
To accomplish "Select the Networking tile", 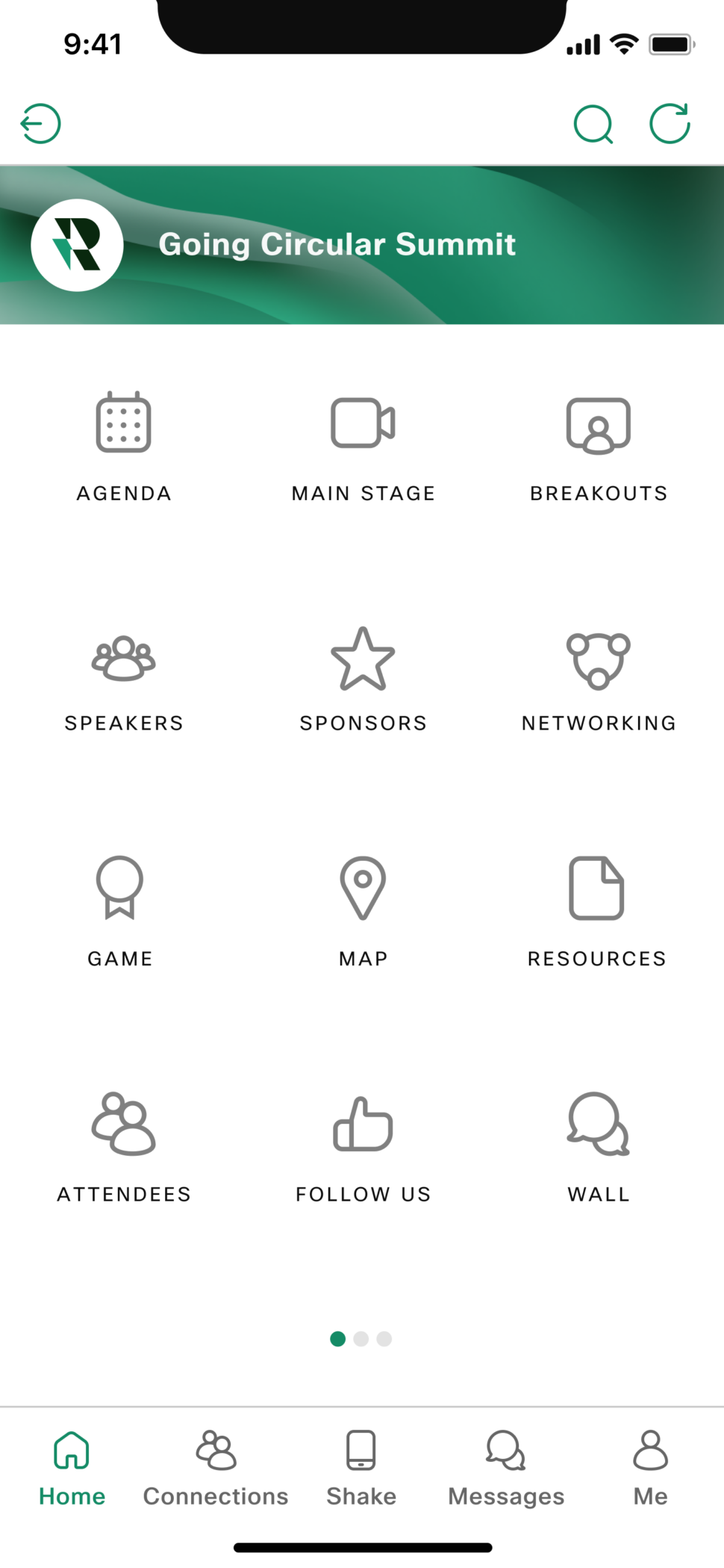I will pyautogui.click(x=599, y=679).
